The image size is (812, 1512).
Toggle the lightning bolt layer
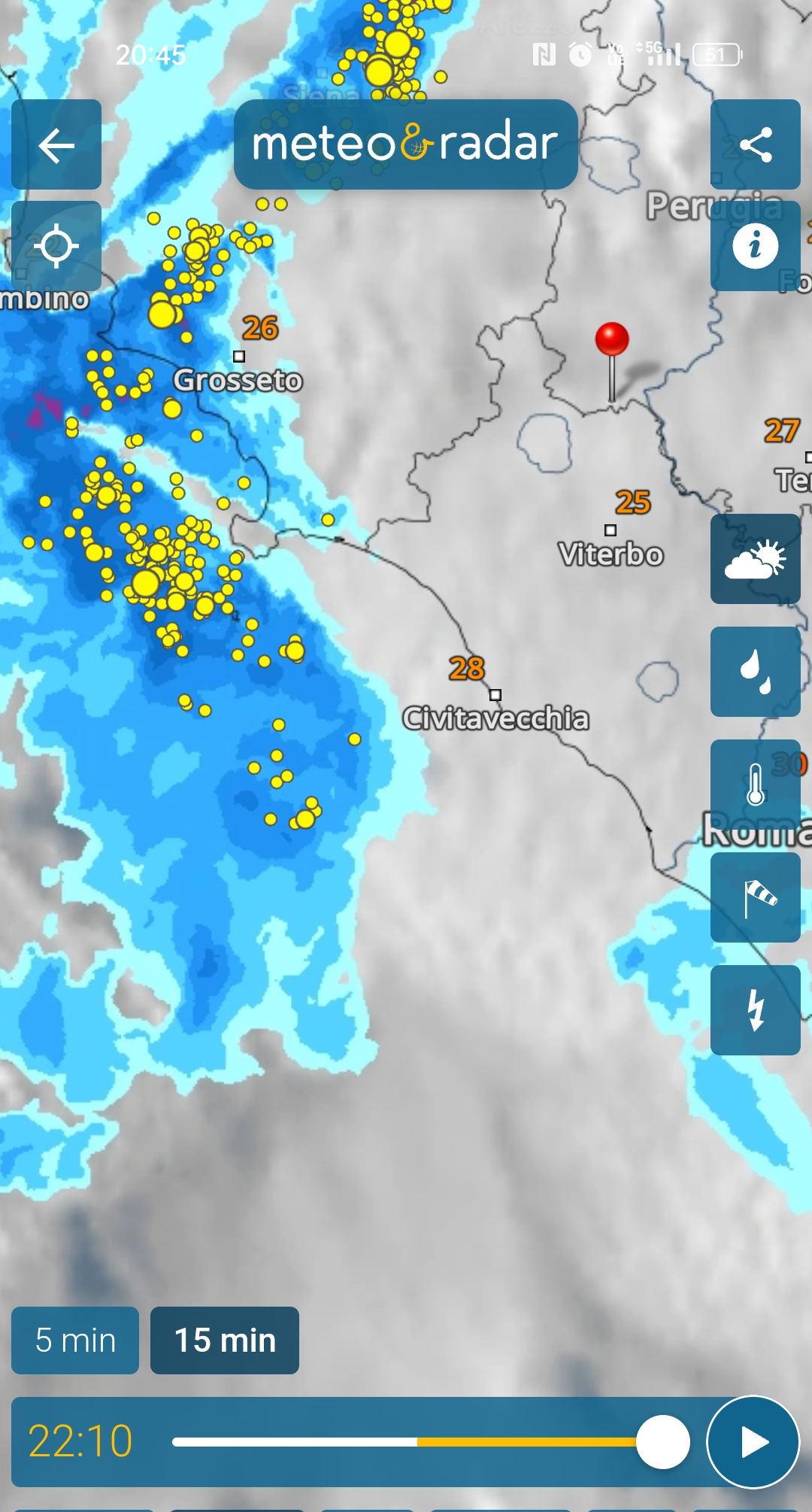tap(755, 1010)
